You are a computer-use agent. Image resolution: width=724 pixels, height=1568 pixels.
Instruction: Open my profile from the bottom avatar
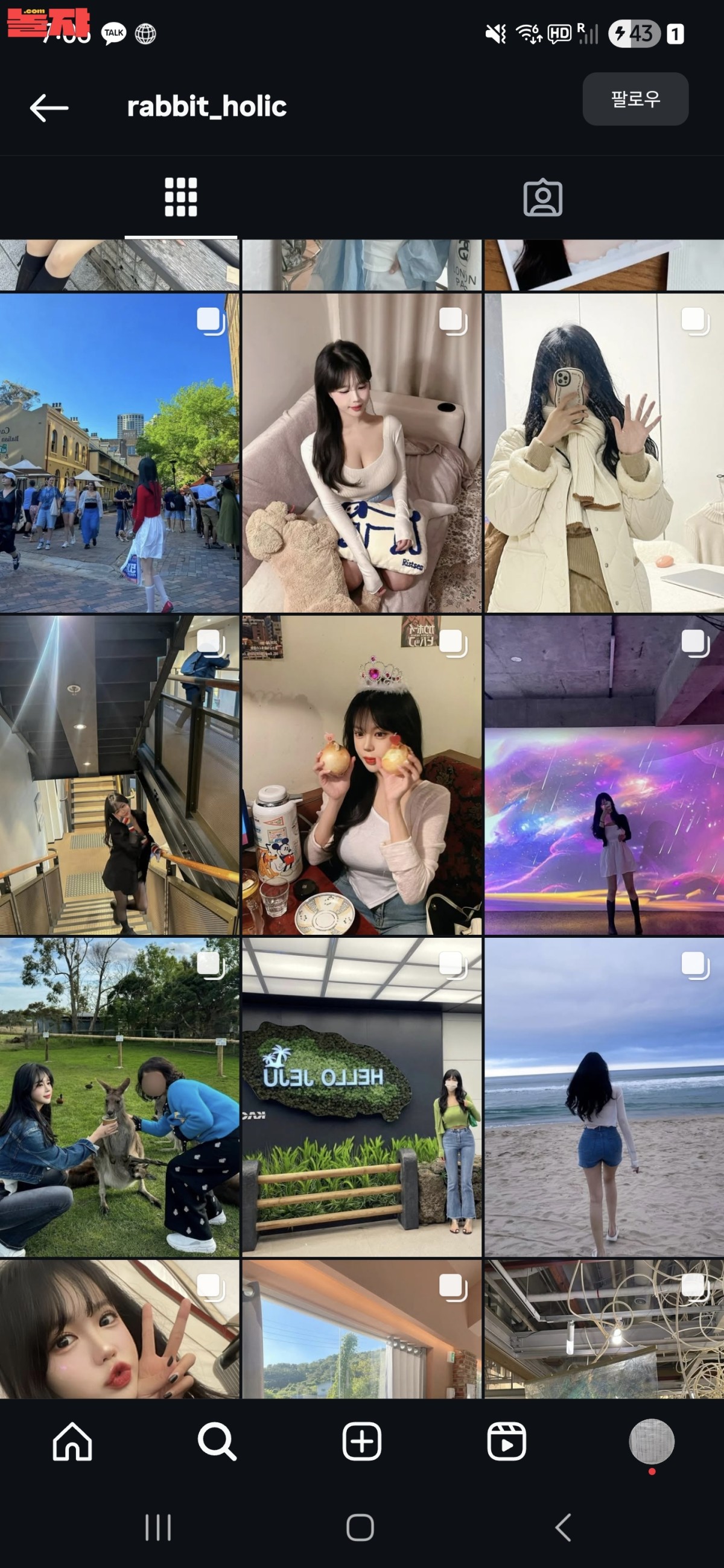[x=652, y=1441]
